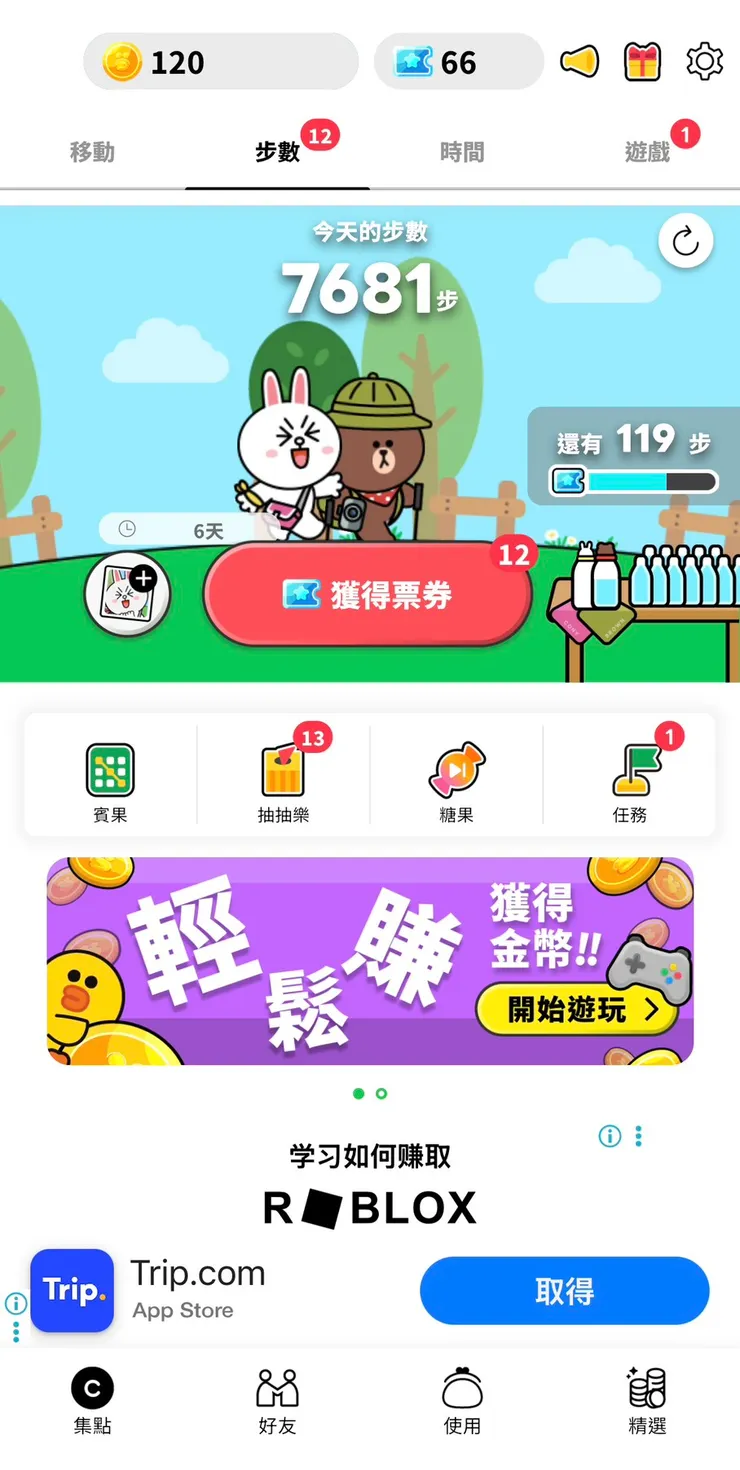
Task: Open the settings gear
Action: (x=704, y=61)
